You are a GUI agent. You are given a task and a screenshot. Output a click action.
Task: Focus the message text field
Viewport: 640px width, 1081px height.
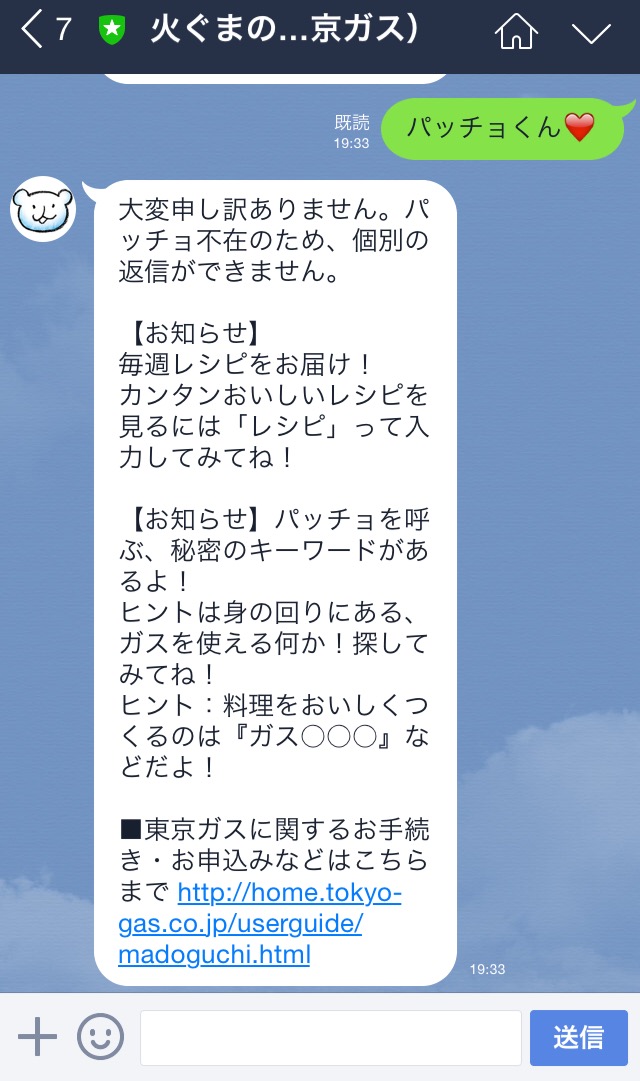pyautogui.click(x=330, y=1038)
